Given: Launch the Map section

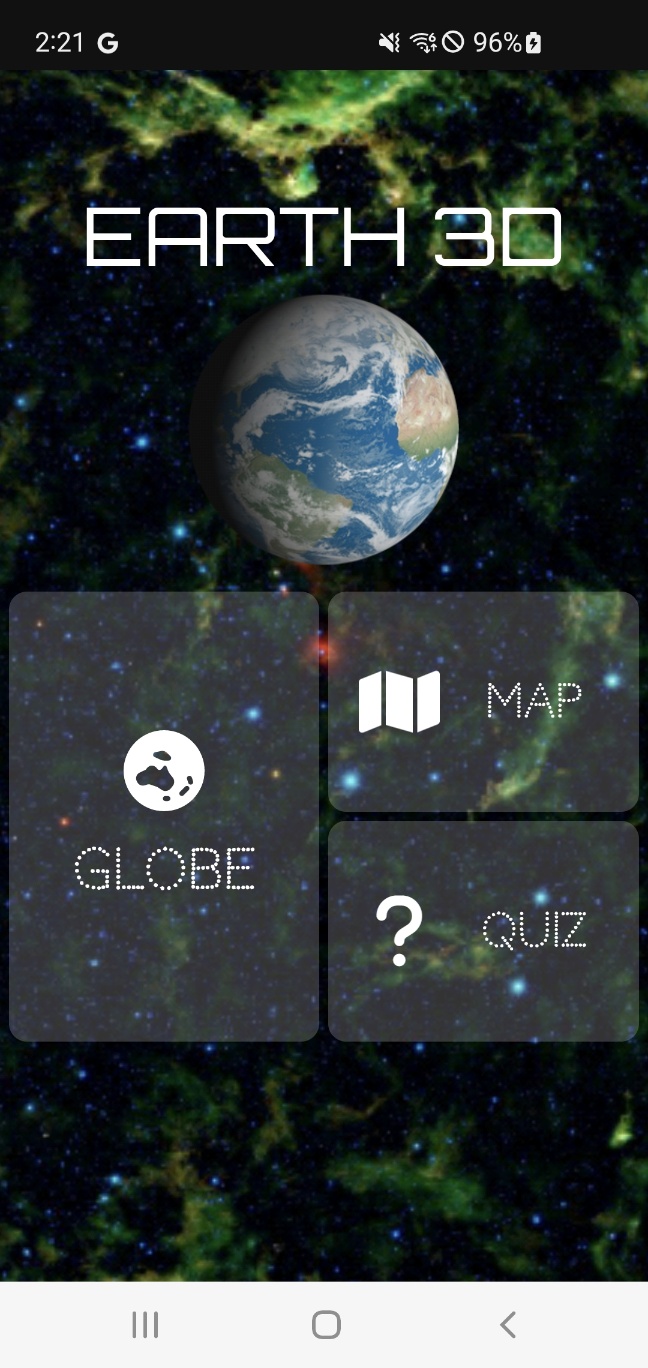Looking at the screenshot, I should (x=483, y=701).
